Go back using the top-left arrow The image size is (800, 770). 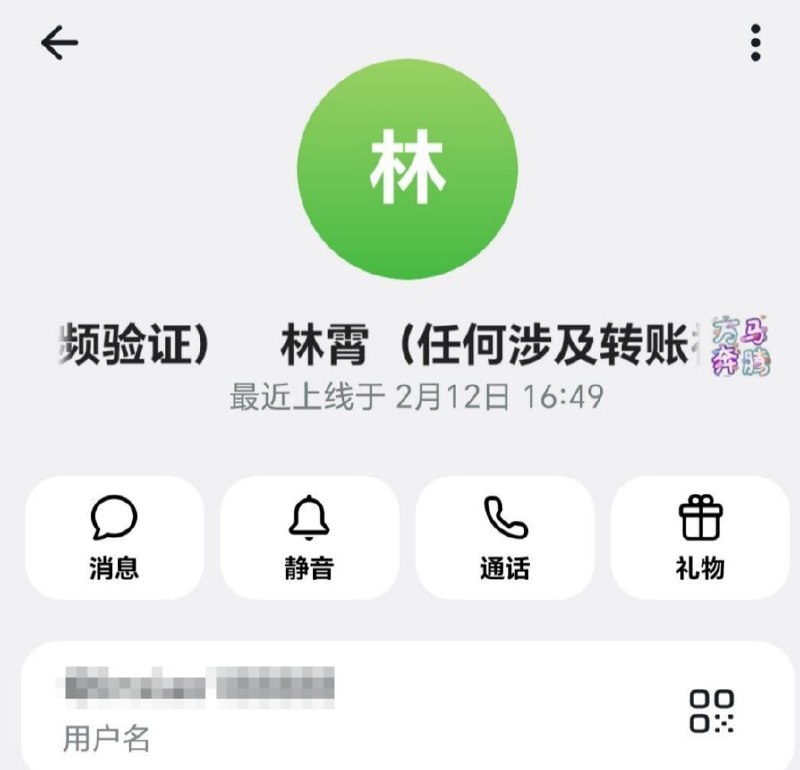point(59,42)
